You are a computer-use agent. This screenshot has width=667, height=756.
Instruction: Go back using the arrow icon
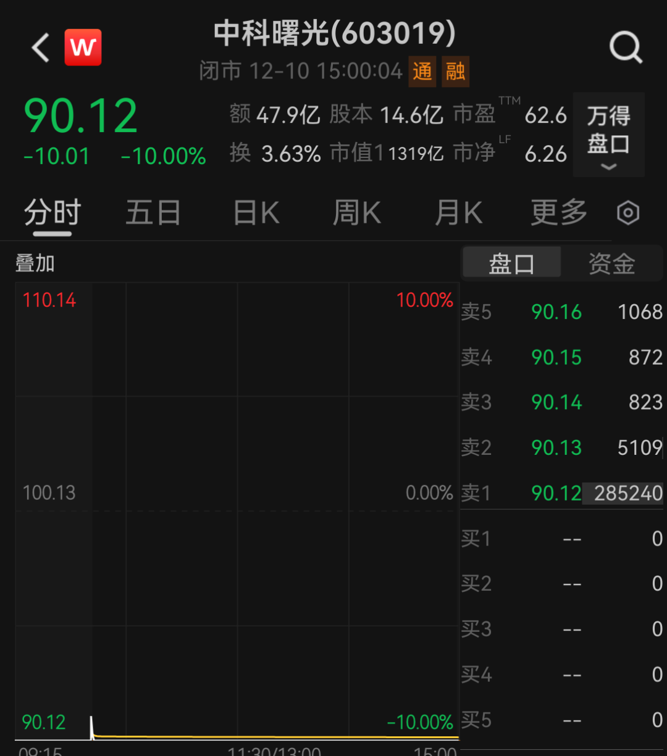coord(39,47)
